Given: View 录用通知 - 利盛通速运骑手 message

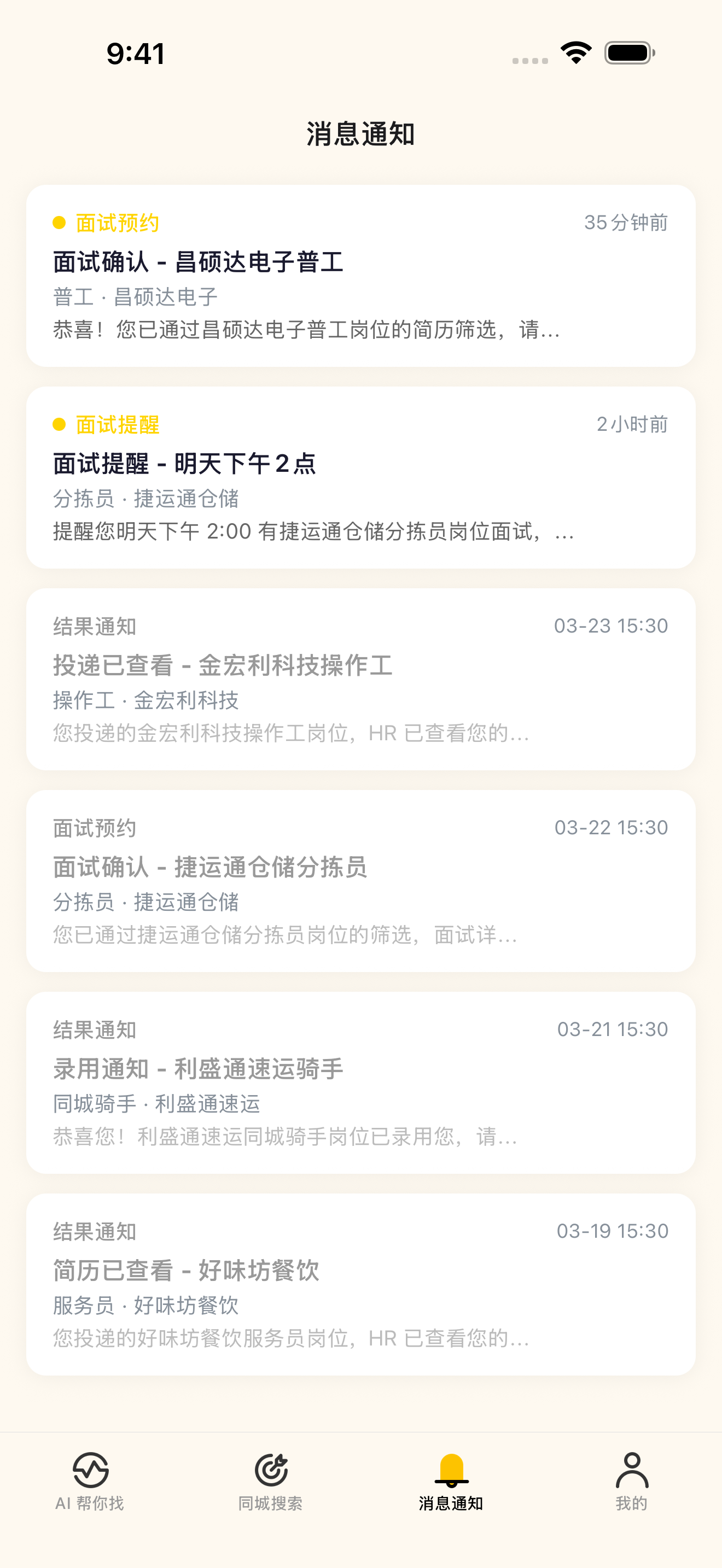Looking at the screenshot, I should (x=360, y=1083).
